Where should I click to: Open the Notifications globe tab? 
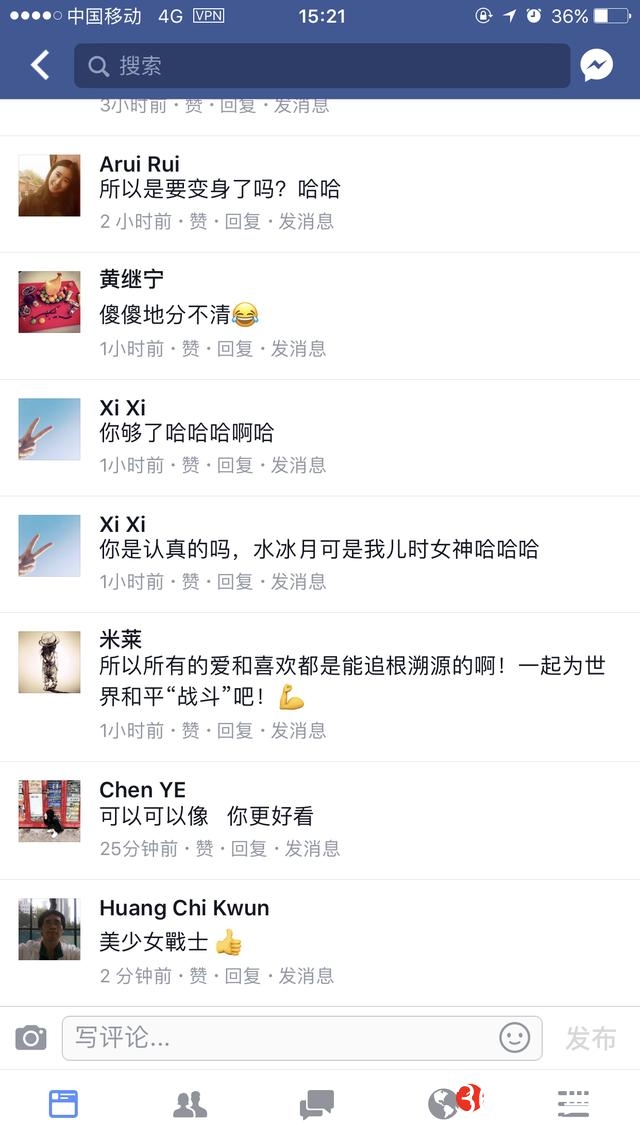tap(444, 1104)
